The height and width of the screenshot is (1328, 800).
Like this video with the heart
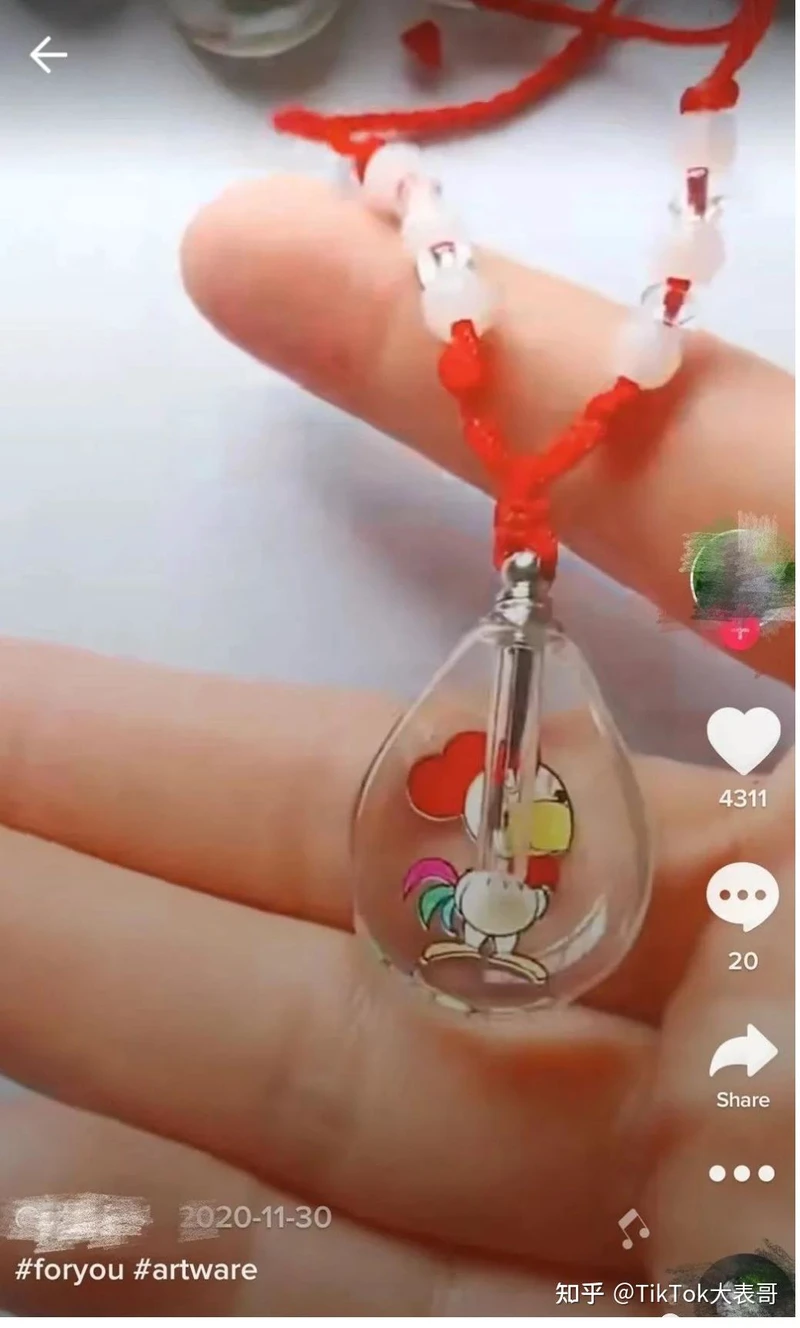[743, 740]
